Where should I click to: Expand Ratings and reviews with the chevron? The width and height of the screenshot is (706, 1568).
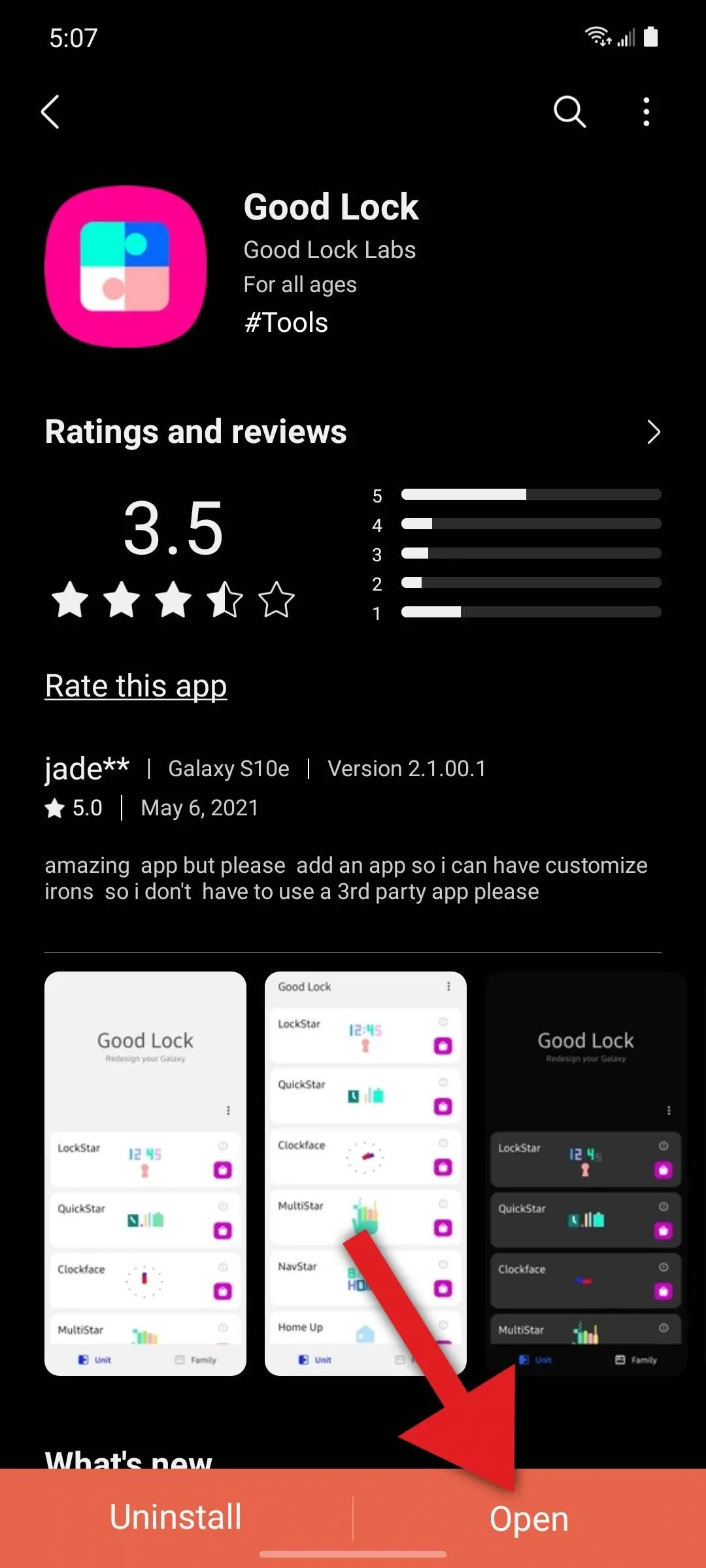pos(653,432)
